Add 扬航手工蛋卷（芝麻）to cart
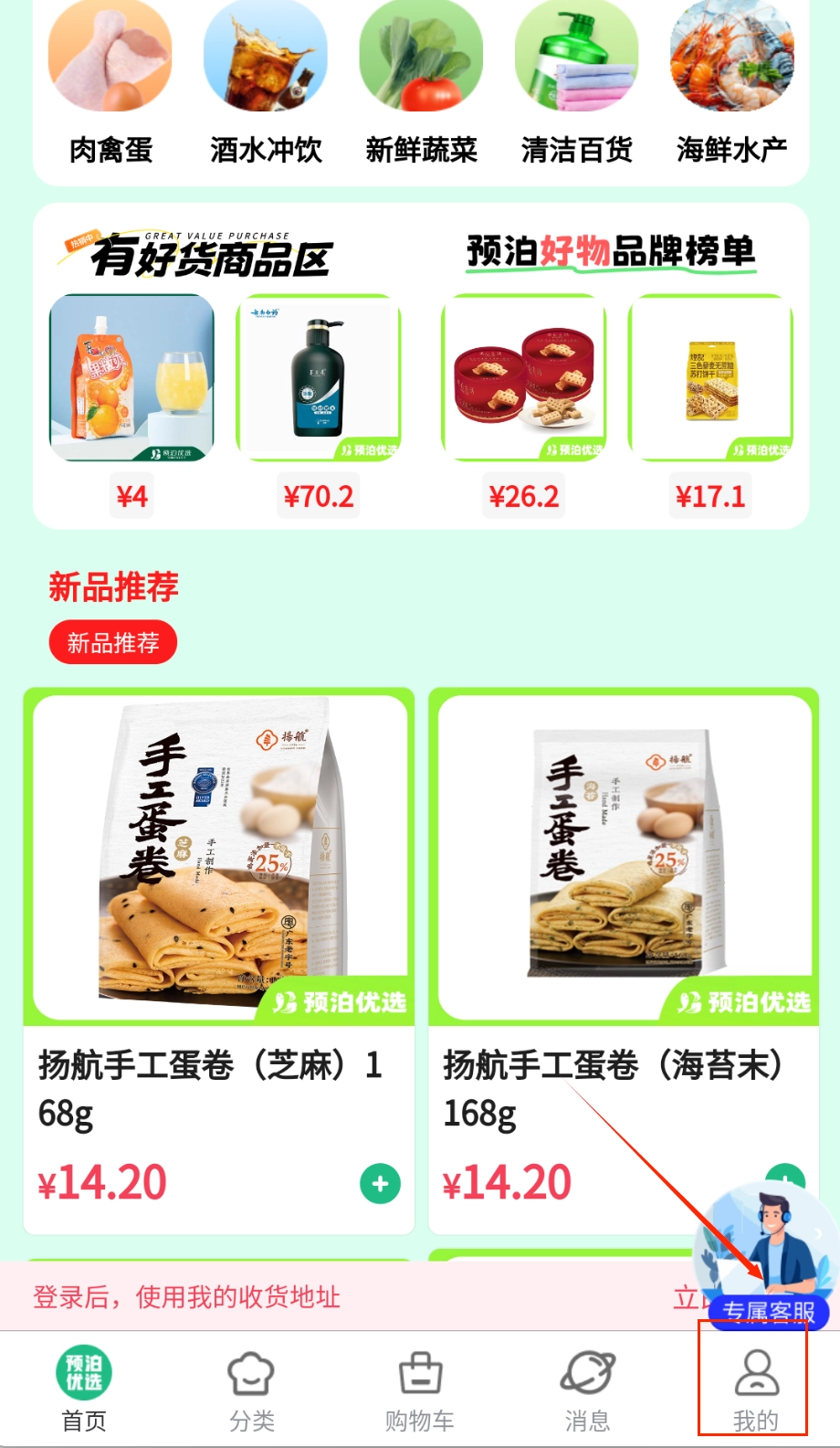The width and height of the screenshot is (840, 1448). (380, 1184)
